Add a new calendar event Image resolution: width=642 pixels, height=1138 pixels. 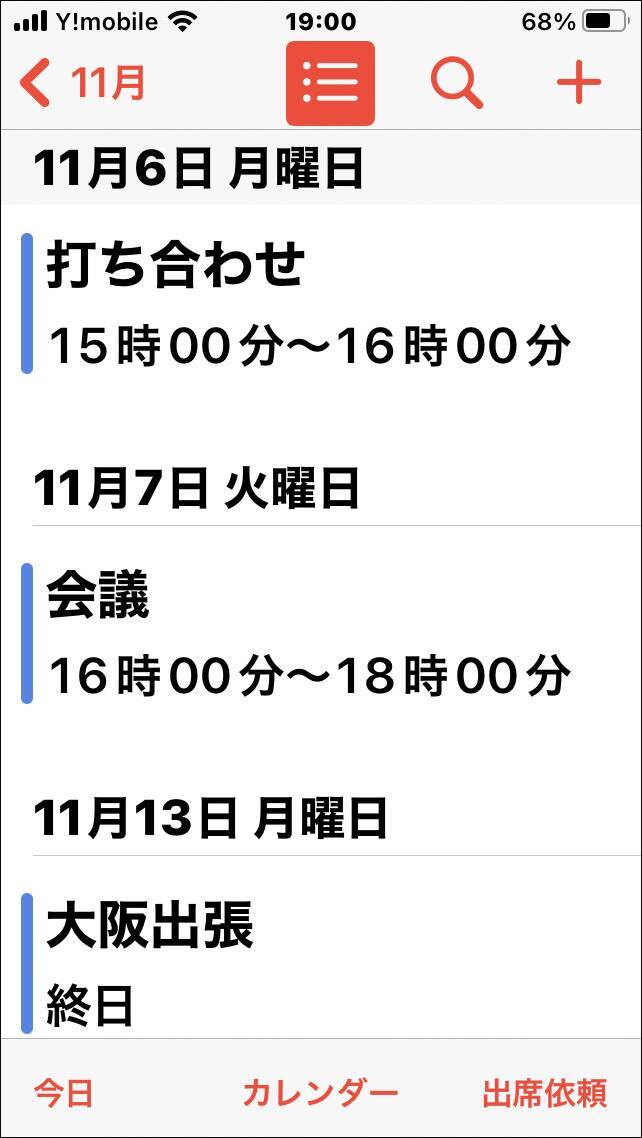[579, 83]
